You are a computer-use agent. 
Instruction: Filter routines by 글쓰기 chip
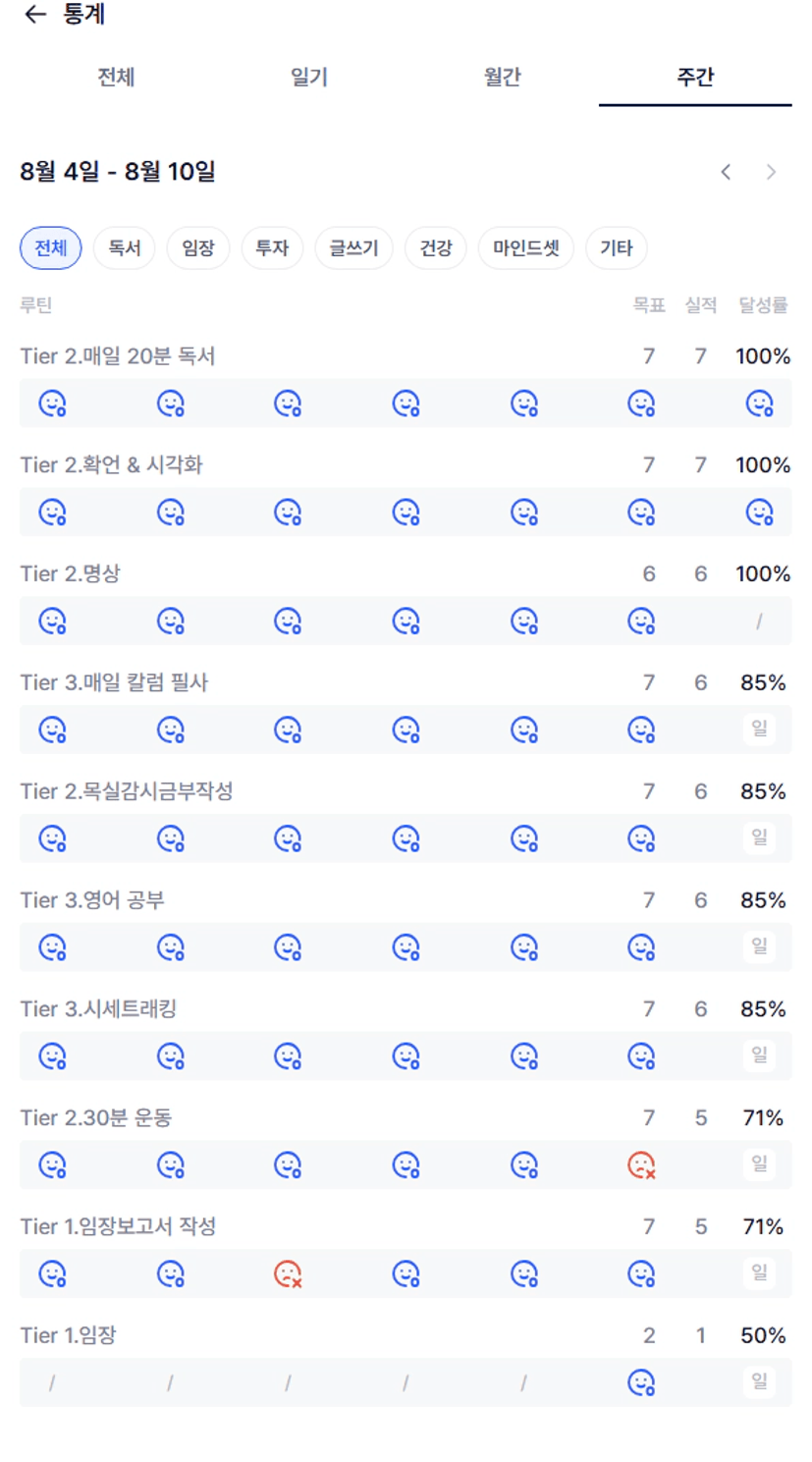353,248
